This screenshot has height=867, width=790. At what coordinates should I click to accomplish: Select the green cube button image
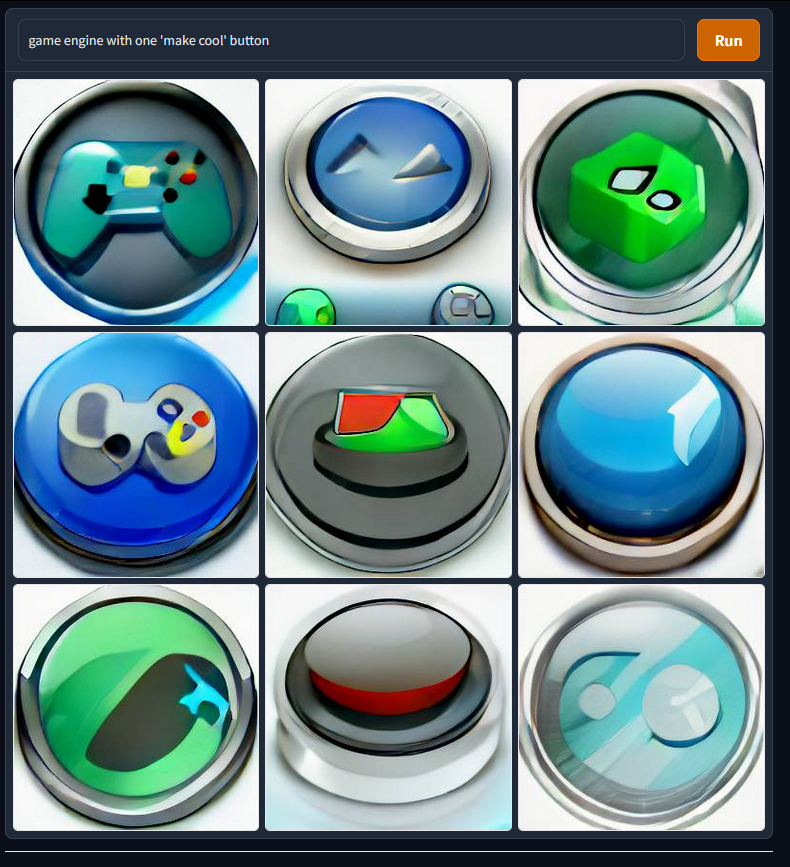pos(641,203)
